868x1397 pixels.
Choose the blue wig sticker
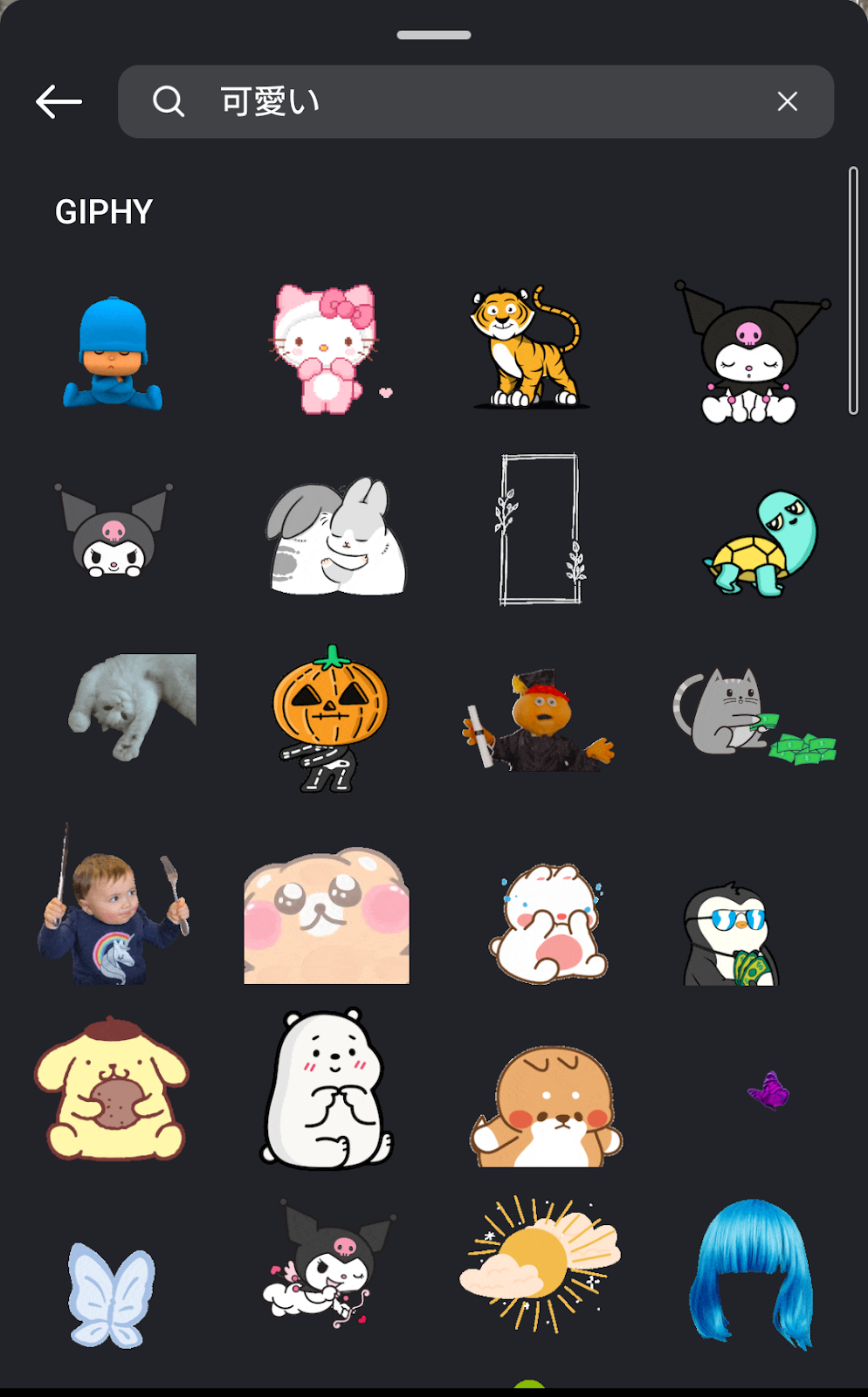(x=751, y=1273)
